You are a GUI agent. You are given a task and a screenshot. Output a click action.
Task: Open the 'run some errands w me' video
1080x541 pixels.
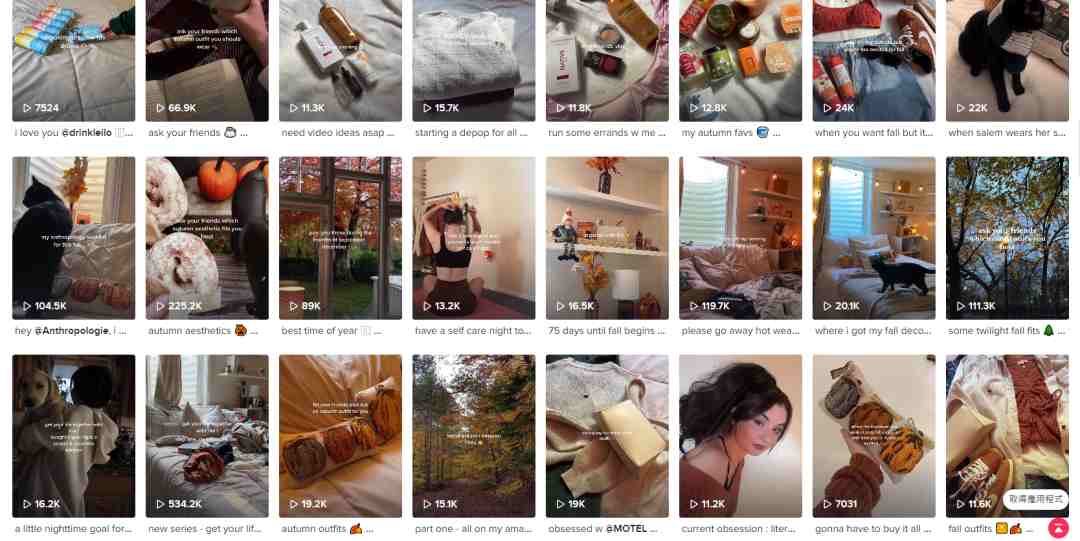tap(607, 60)
